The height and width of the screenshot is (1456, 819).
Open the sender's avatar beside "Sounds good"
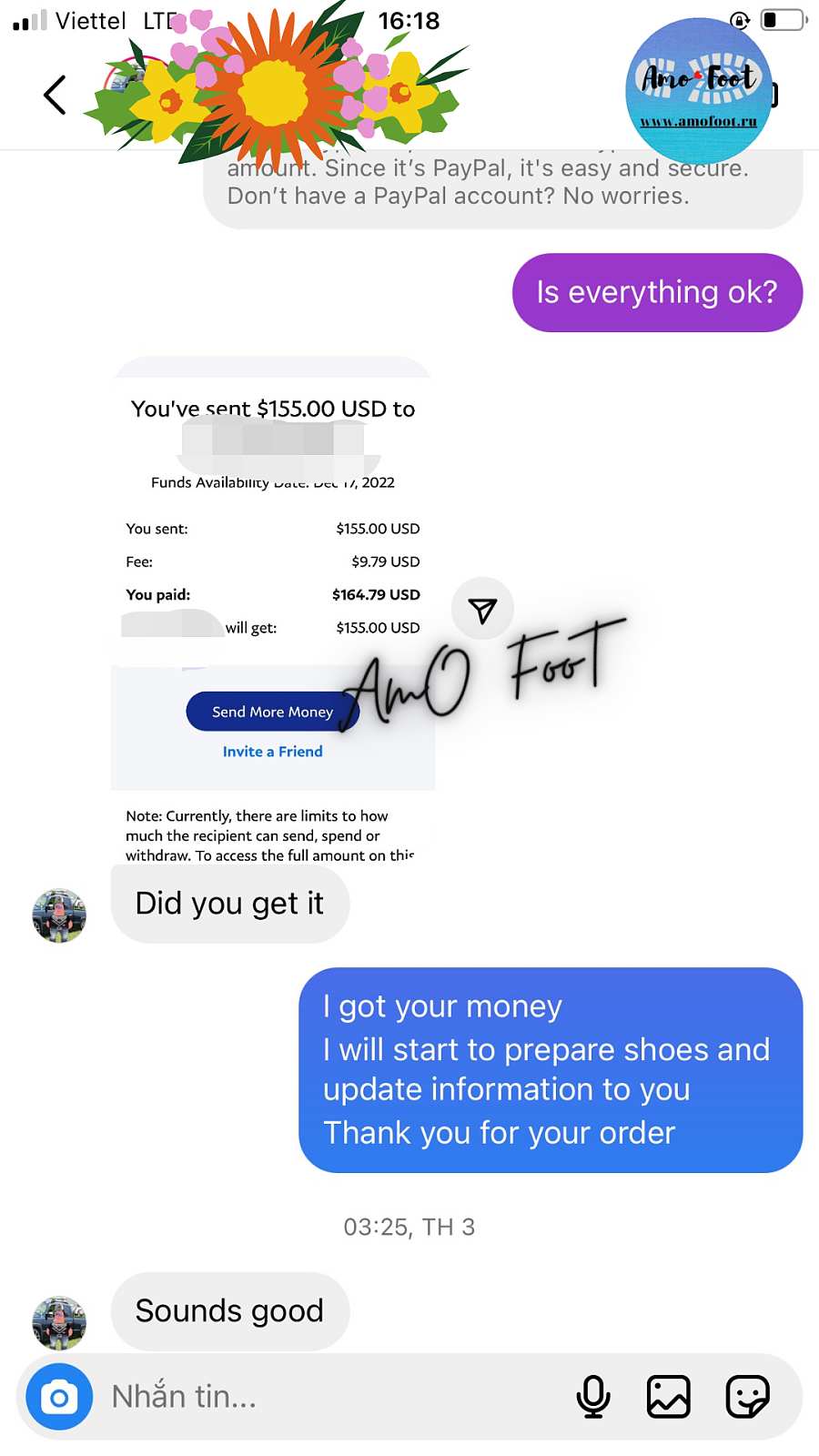59,1322
